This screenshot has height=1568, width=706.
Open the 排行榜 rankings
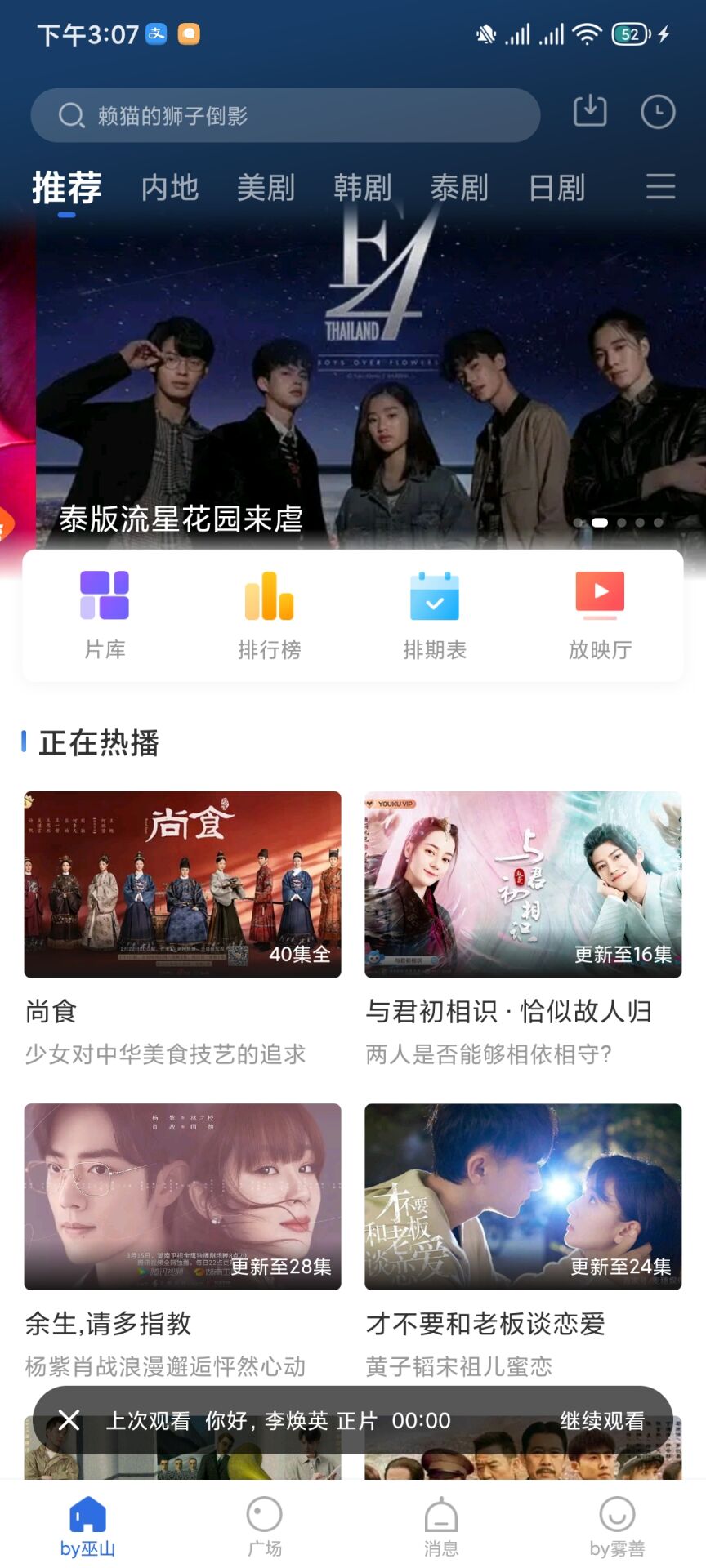pyautogui.click(x=270, y=615)
